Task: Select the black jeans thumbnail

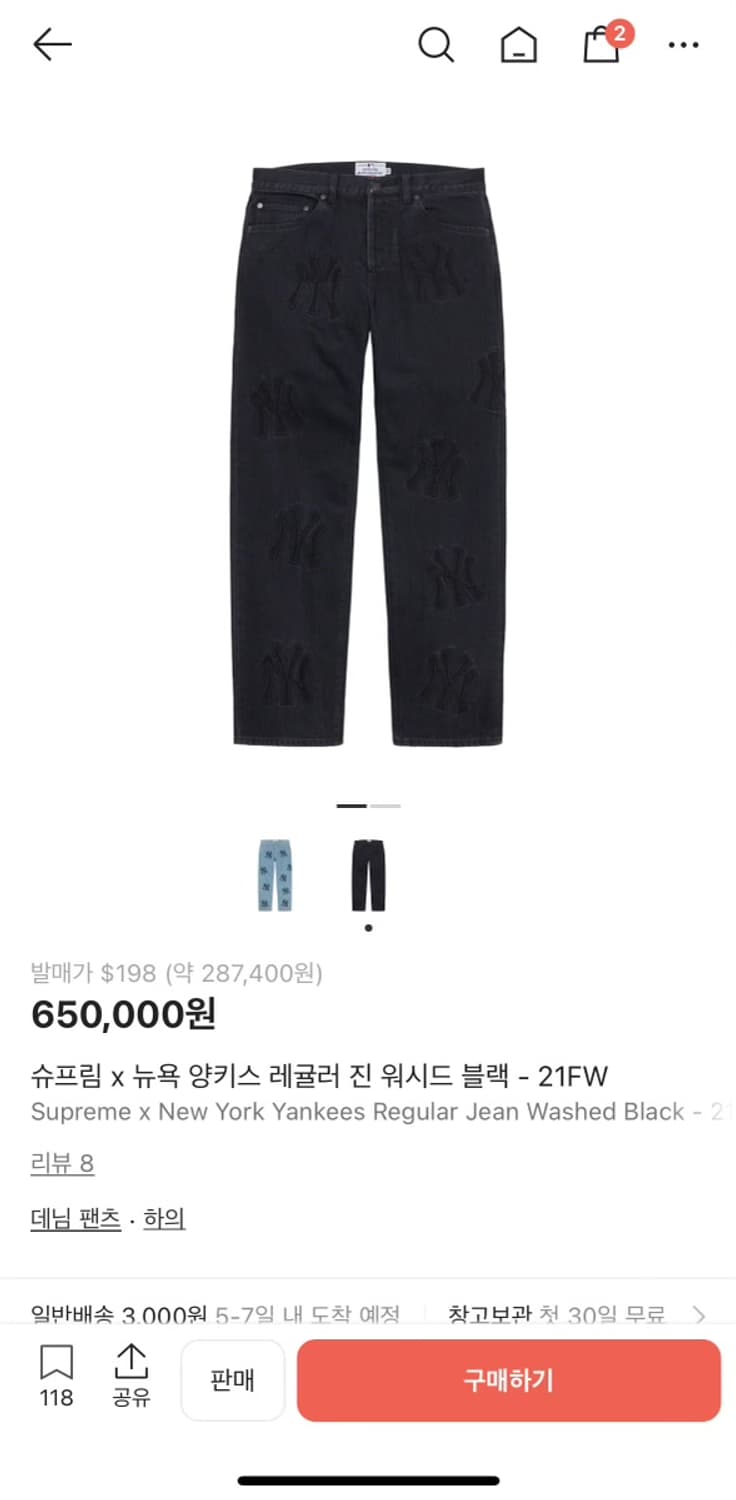Action: [368, 874]
